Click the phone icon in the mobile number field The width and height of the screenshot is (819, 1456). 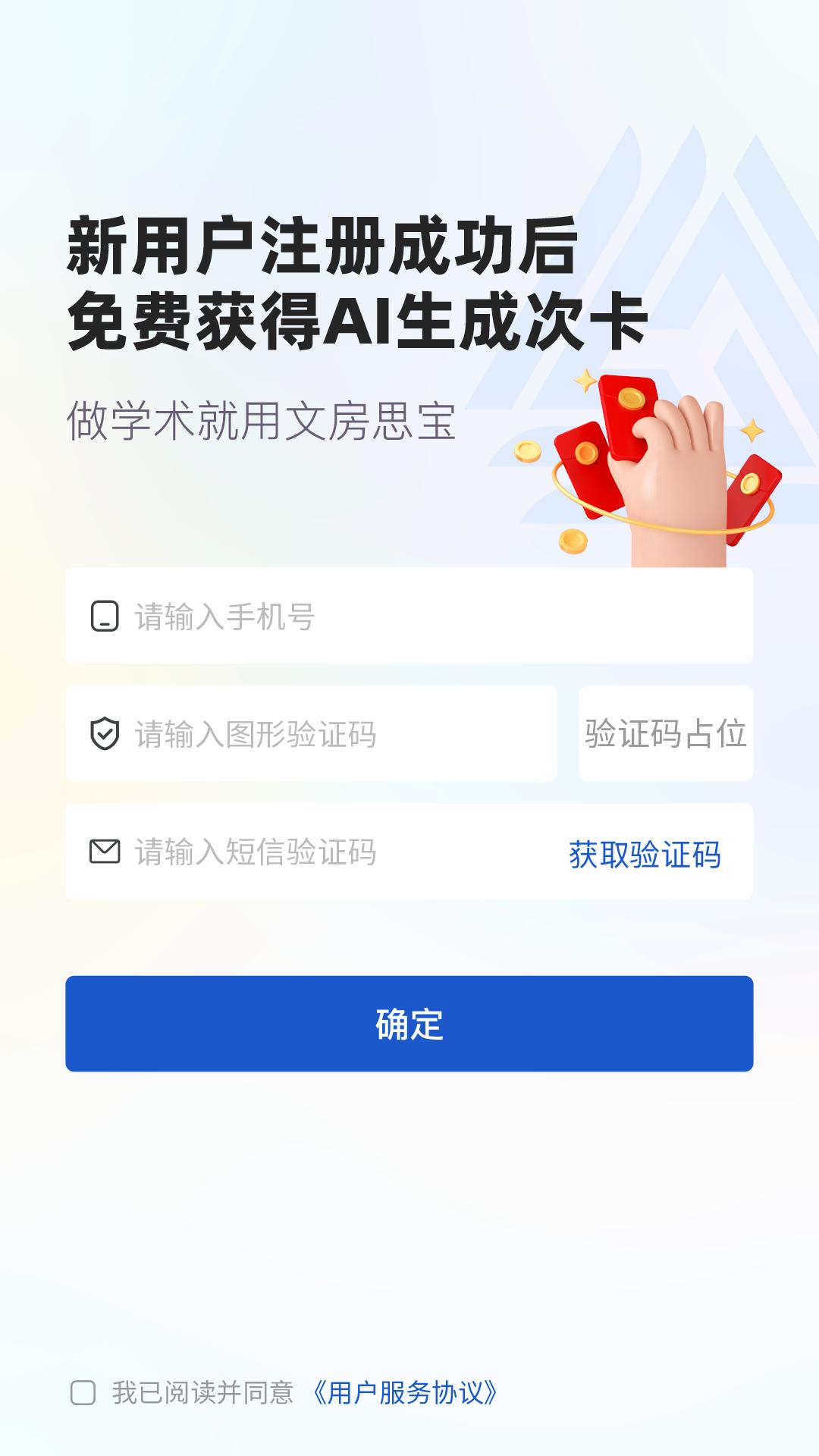106,616
